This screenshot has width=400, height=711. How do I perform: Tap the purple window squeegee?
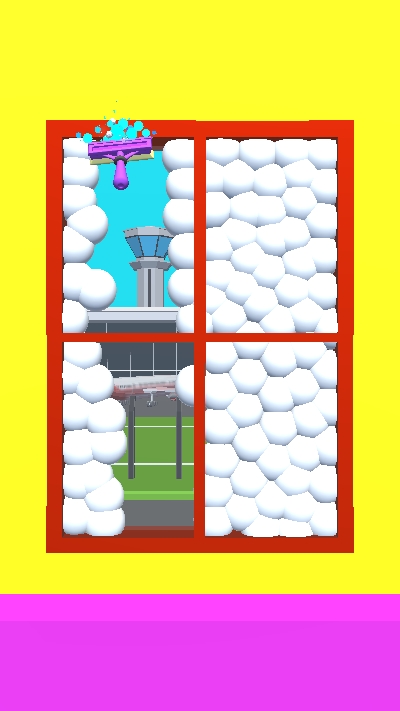tap(121, 161)
